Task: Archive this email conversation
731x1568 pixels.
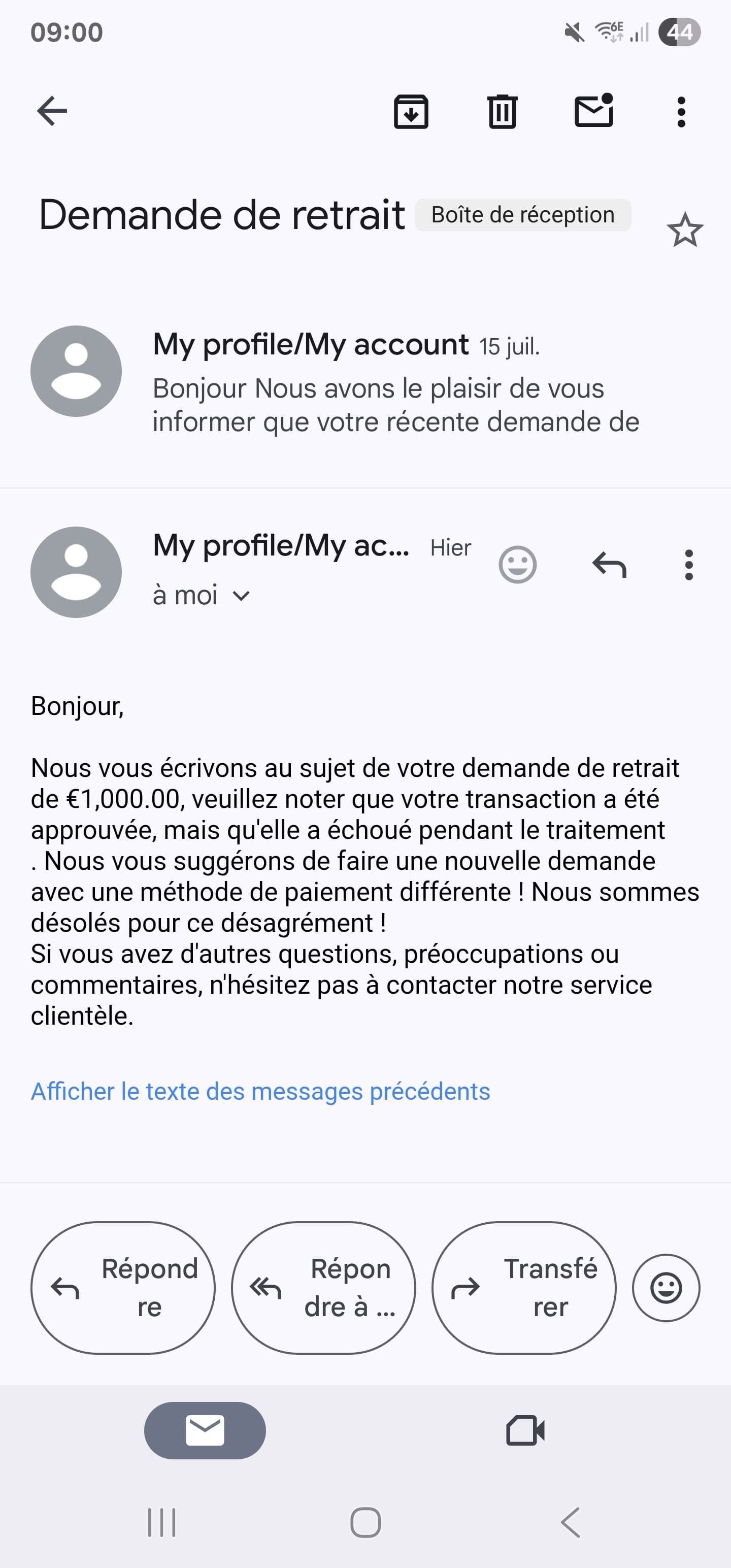Action: coord(411,112)
